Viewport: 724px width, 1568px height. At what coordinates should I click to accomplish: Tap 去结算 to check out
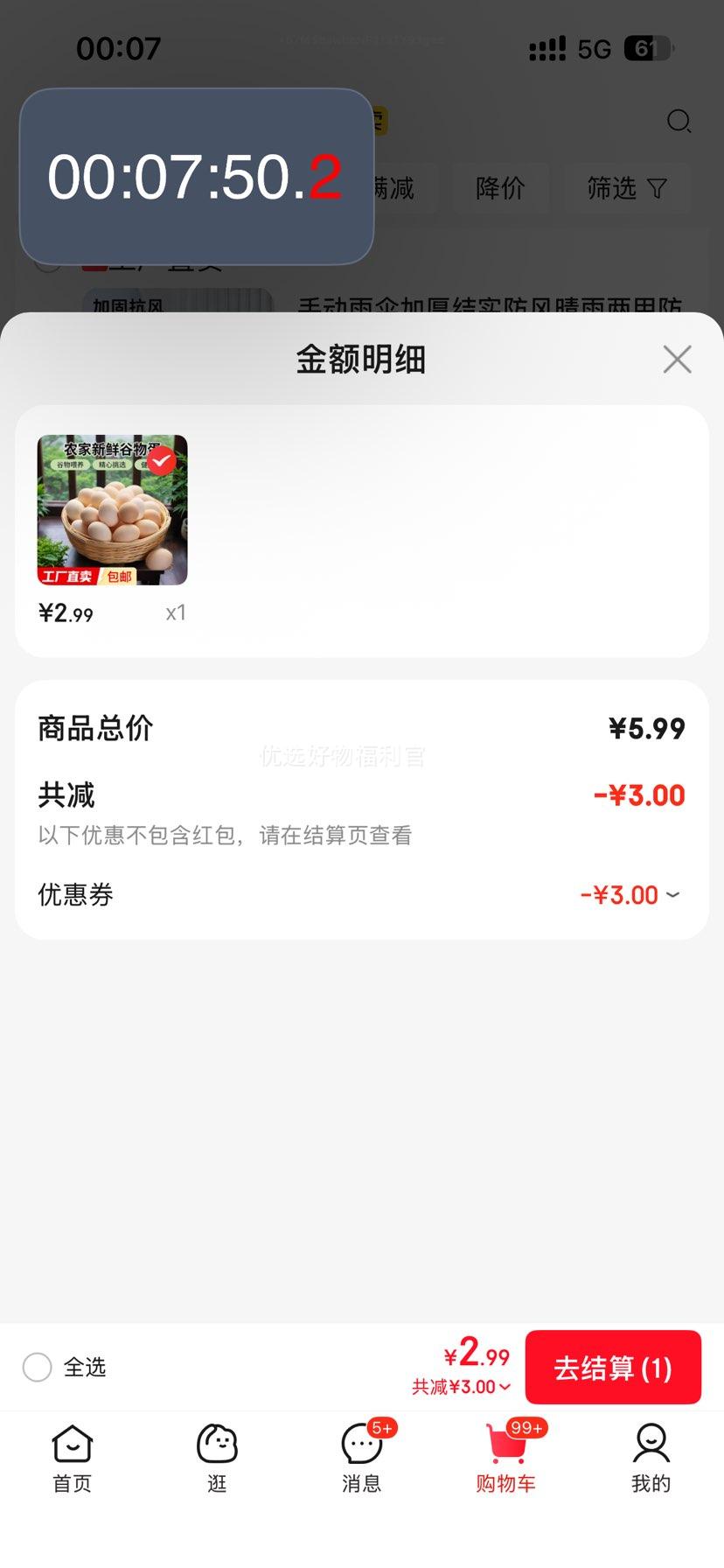point(613,1368)
